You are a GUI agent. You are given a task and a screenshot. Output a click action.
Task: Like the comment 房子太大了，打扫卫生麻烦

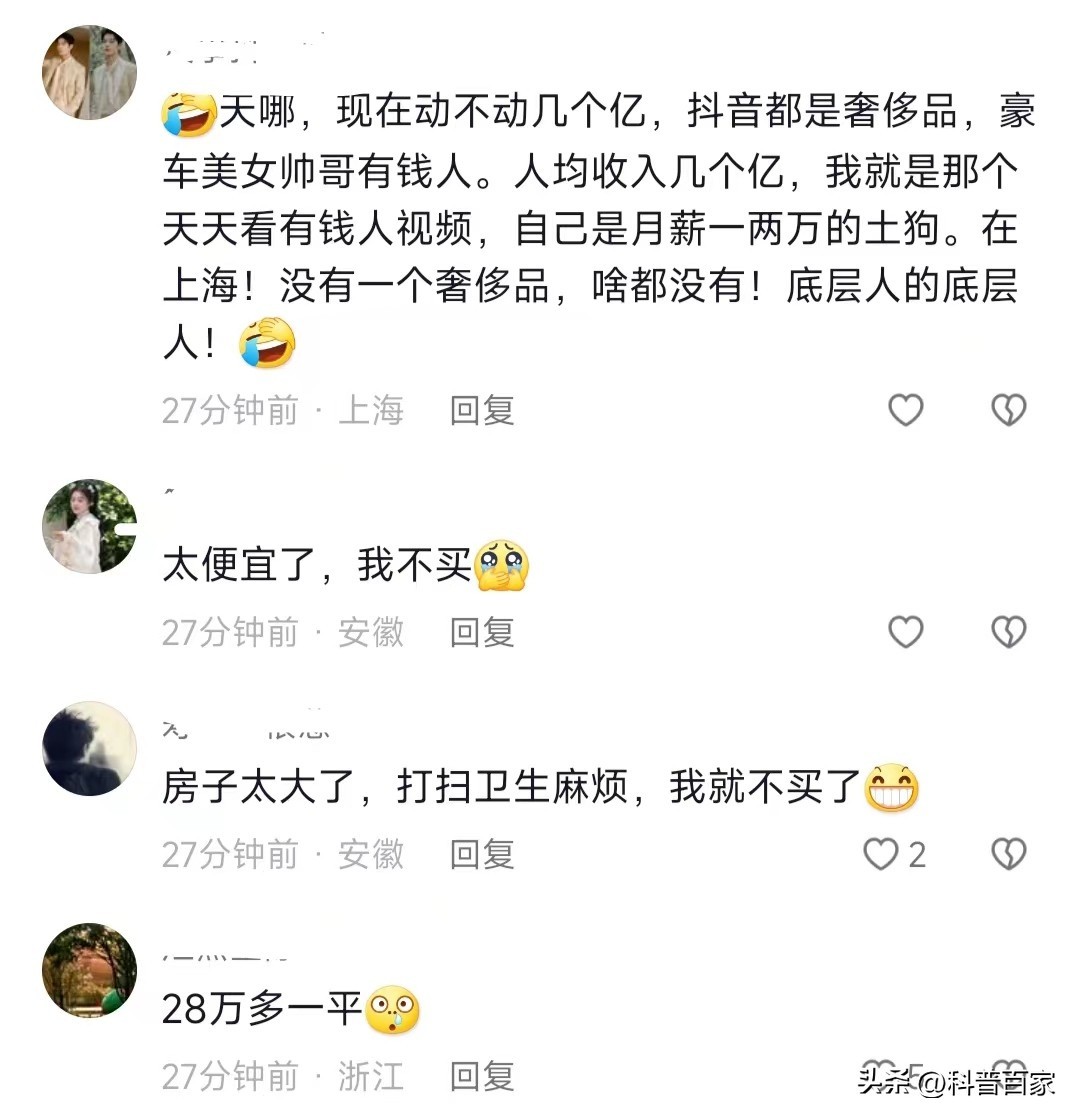click(882, 854)
